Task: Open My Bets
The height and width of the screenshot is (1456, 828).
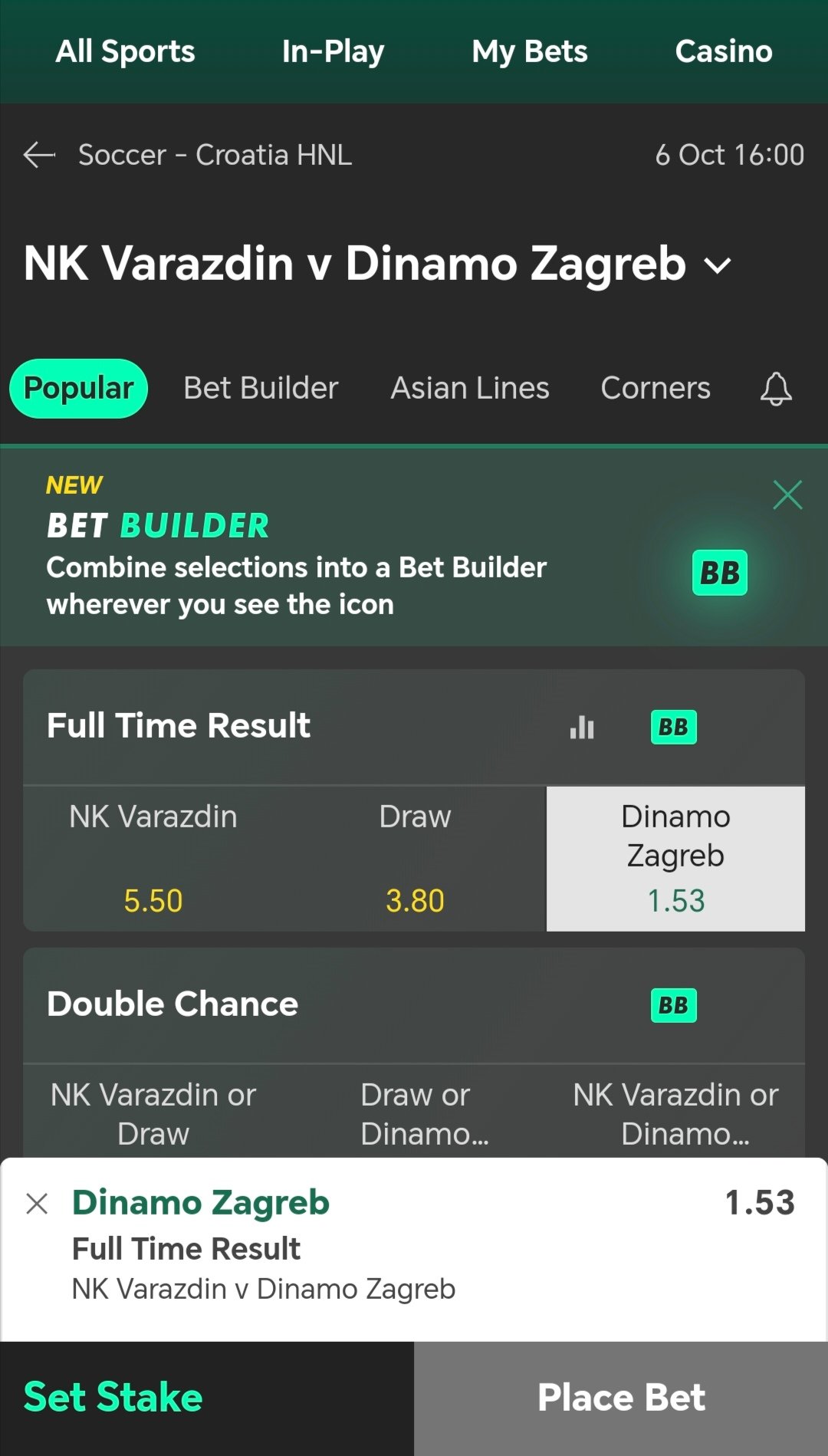Action: pos(530,51)
